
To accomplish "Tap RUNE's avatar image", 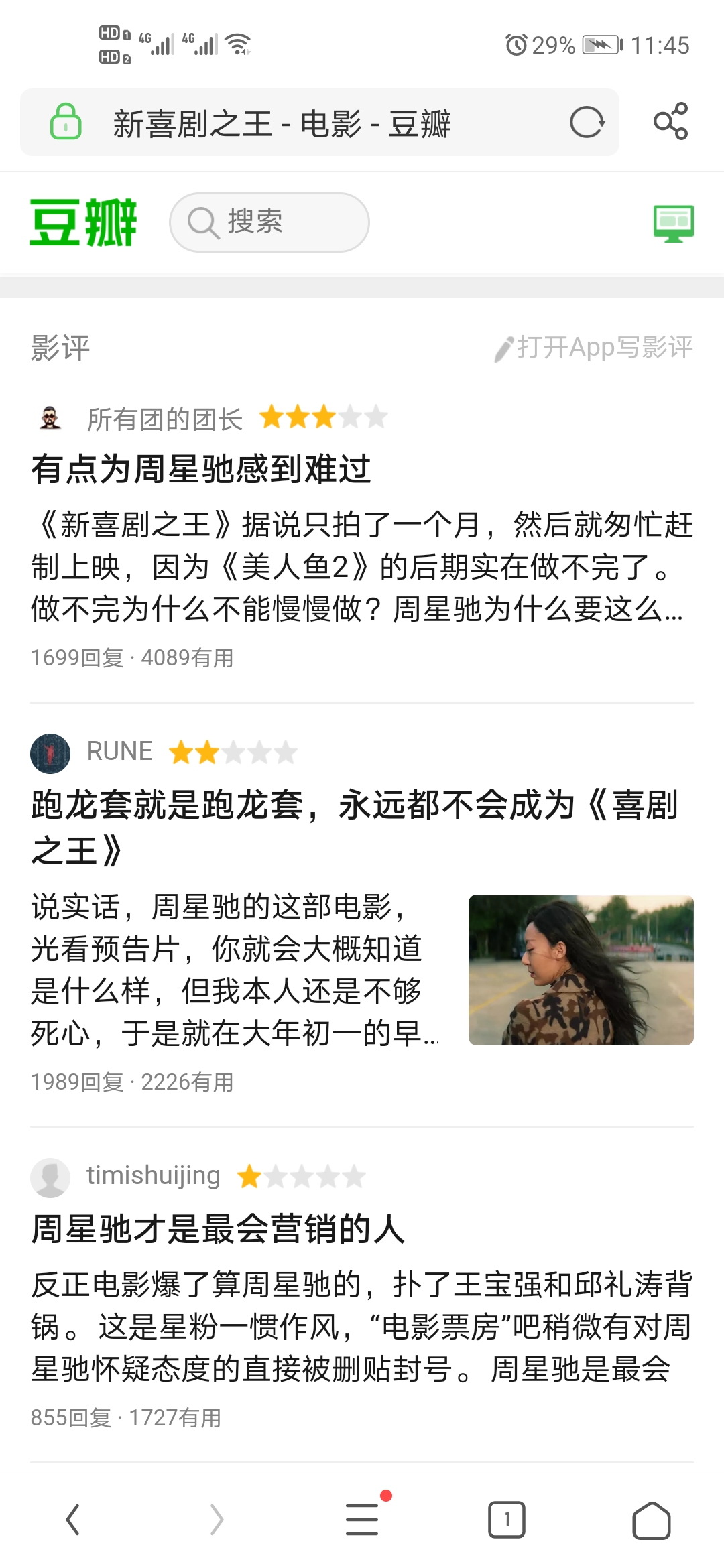I will [52, 752].
